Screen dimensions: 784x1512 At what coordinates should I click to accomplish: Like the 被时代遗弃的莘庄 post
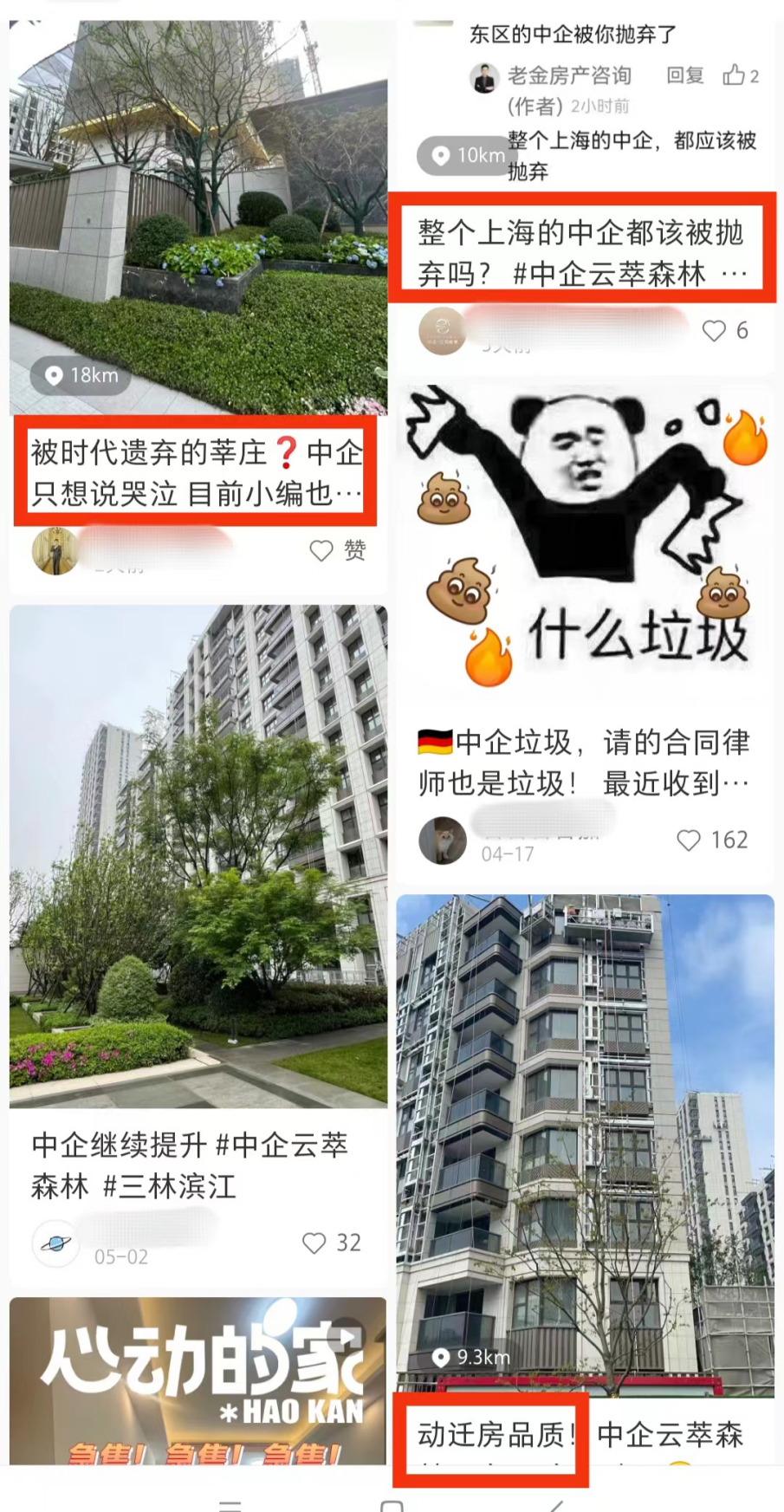[321, 550]
